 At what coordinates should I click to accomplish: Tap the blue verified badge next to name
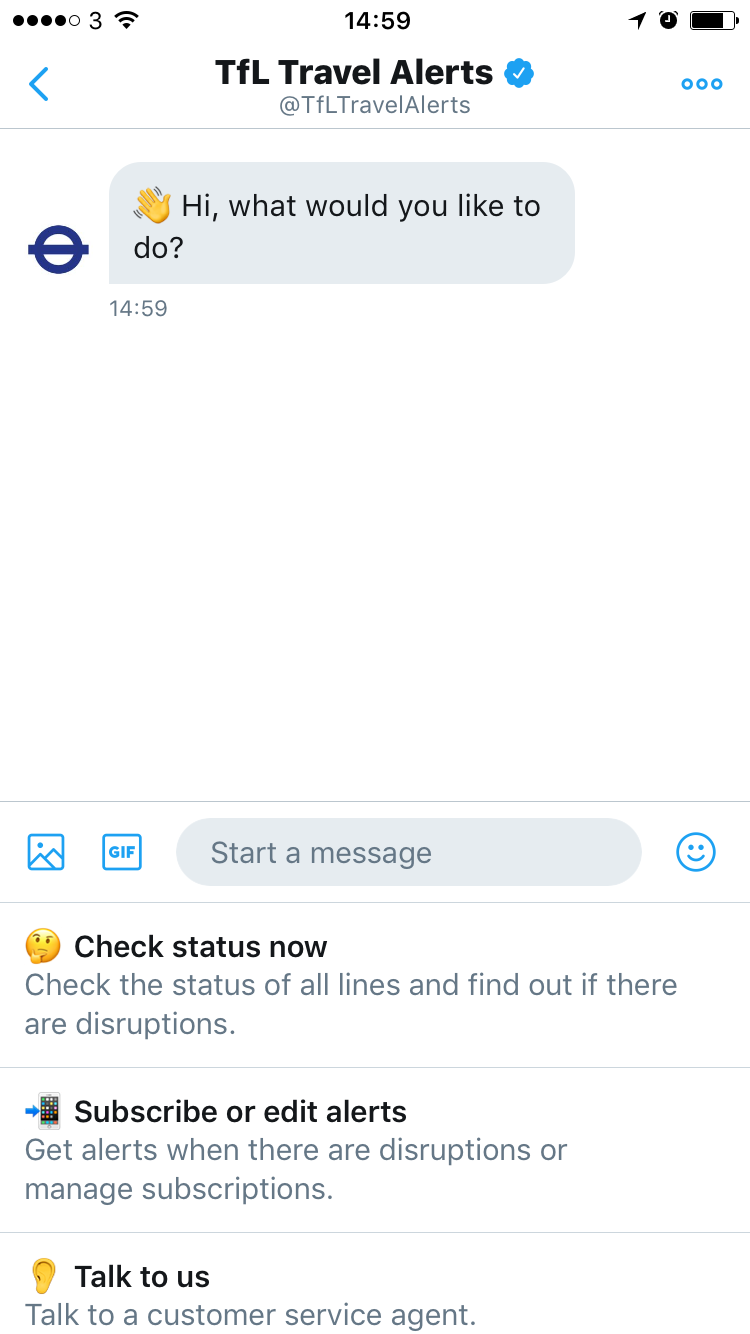tap(518, 72)
